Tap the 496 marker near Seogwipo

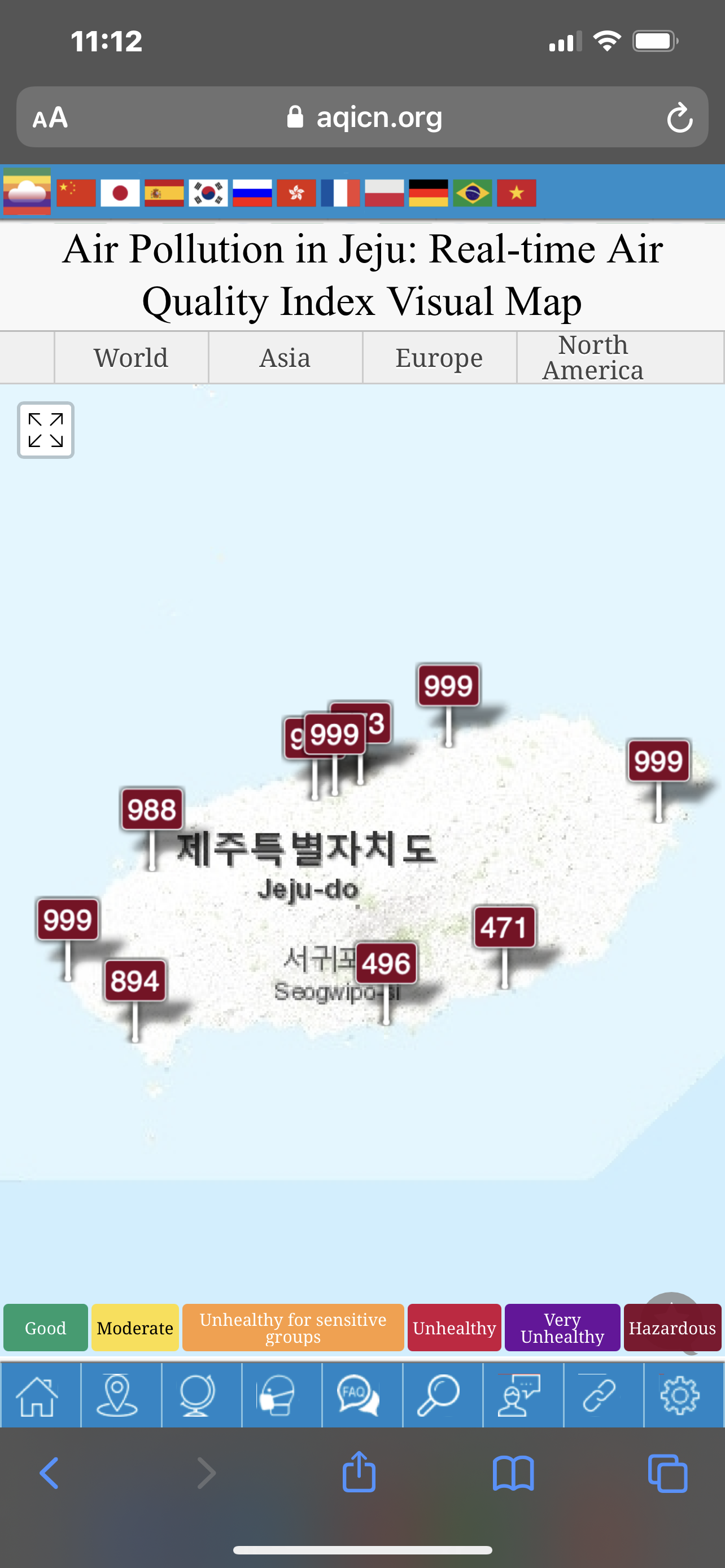[x=386, y=963]
